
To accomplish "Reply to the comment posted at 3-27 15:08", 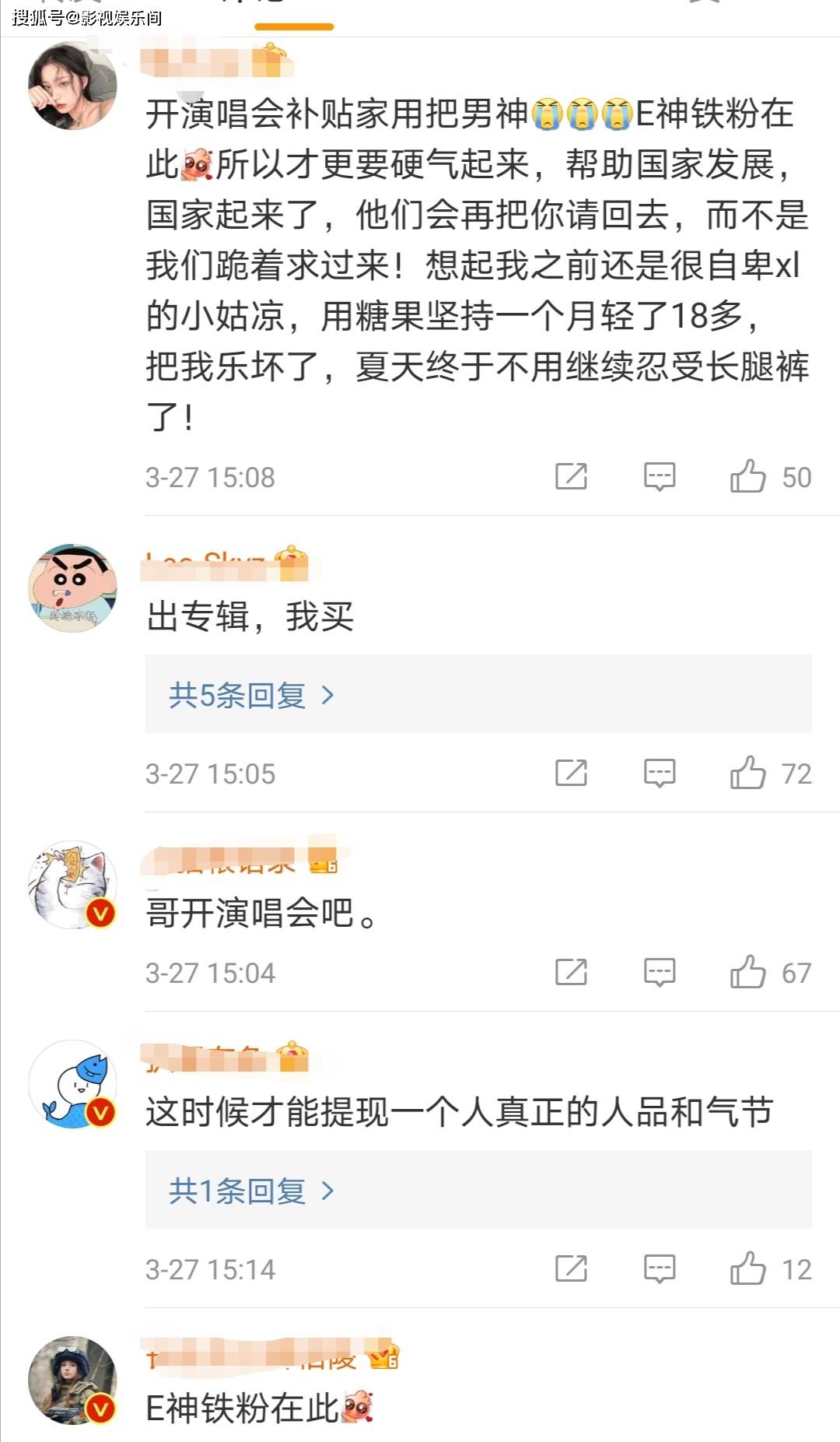I will (660, 476).
